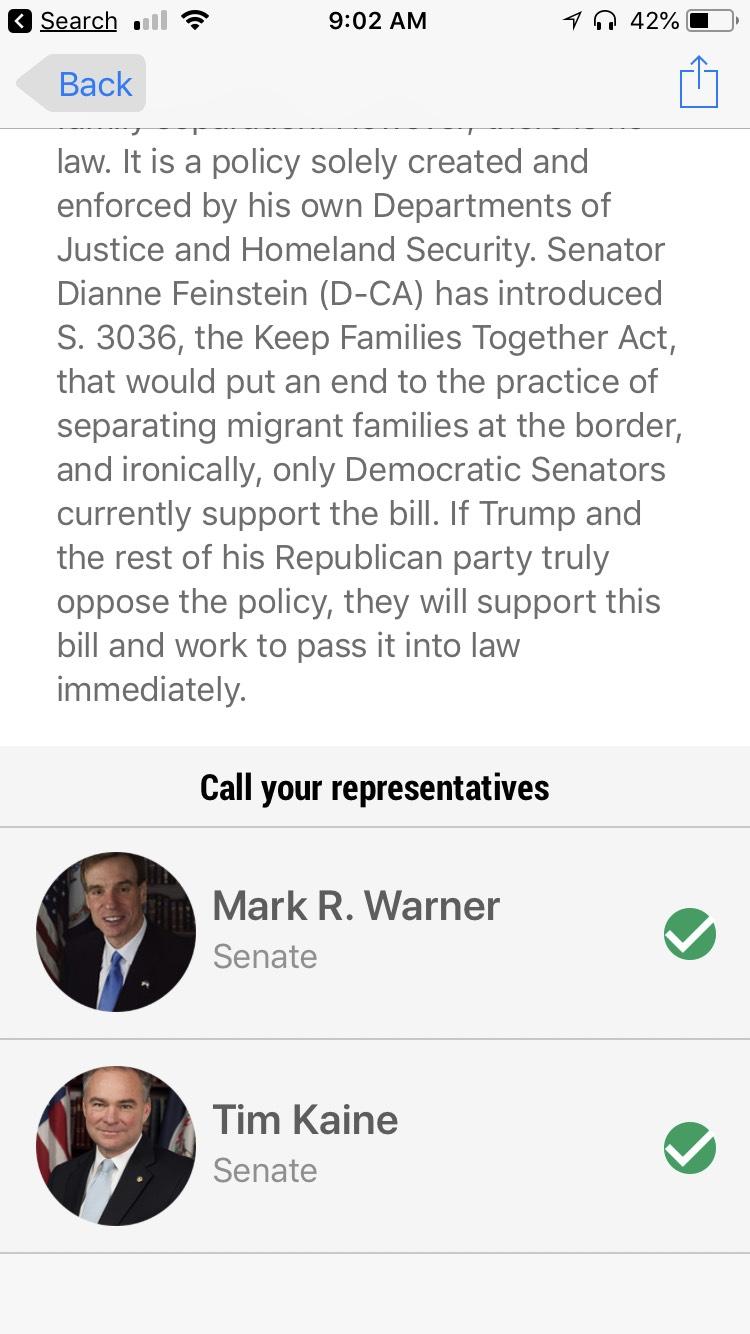
Task: Return to Search in the status bar
Action: (64, 20)
